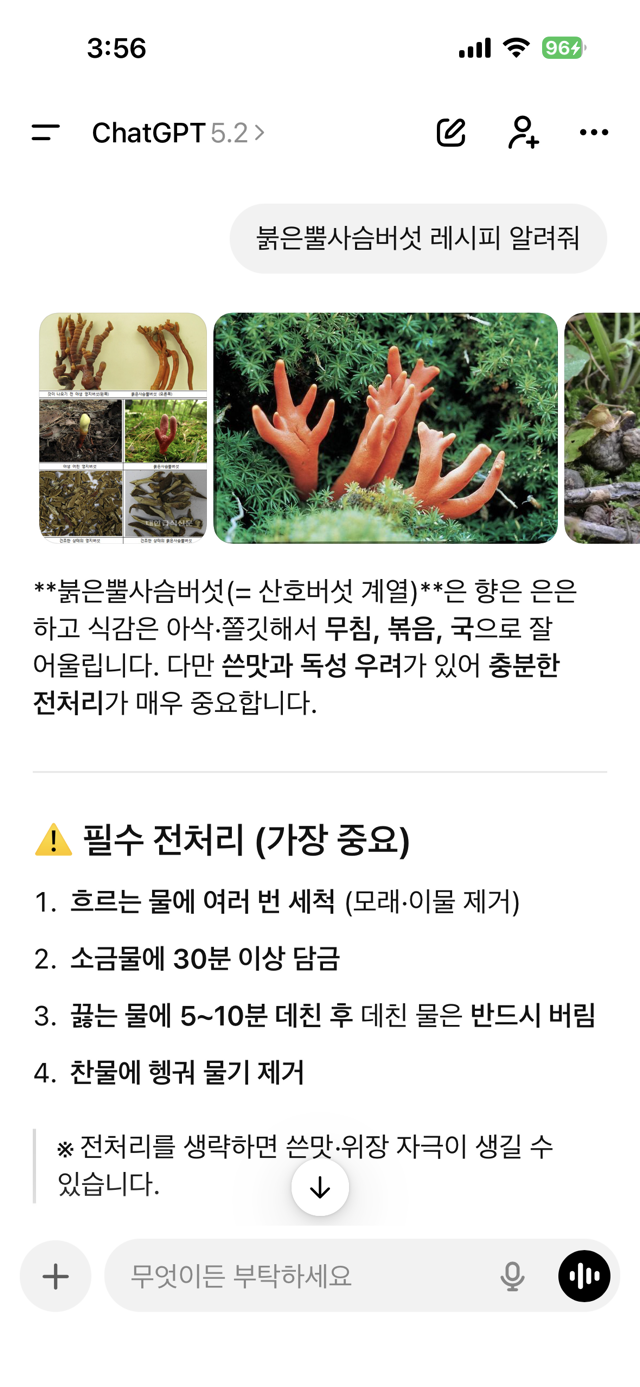Viewport: 640px width, 1387px height.
Task: Tap the add people icon
Action: coord(523,132)
